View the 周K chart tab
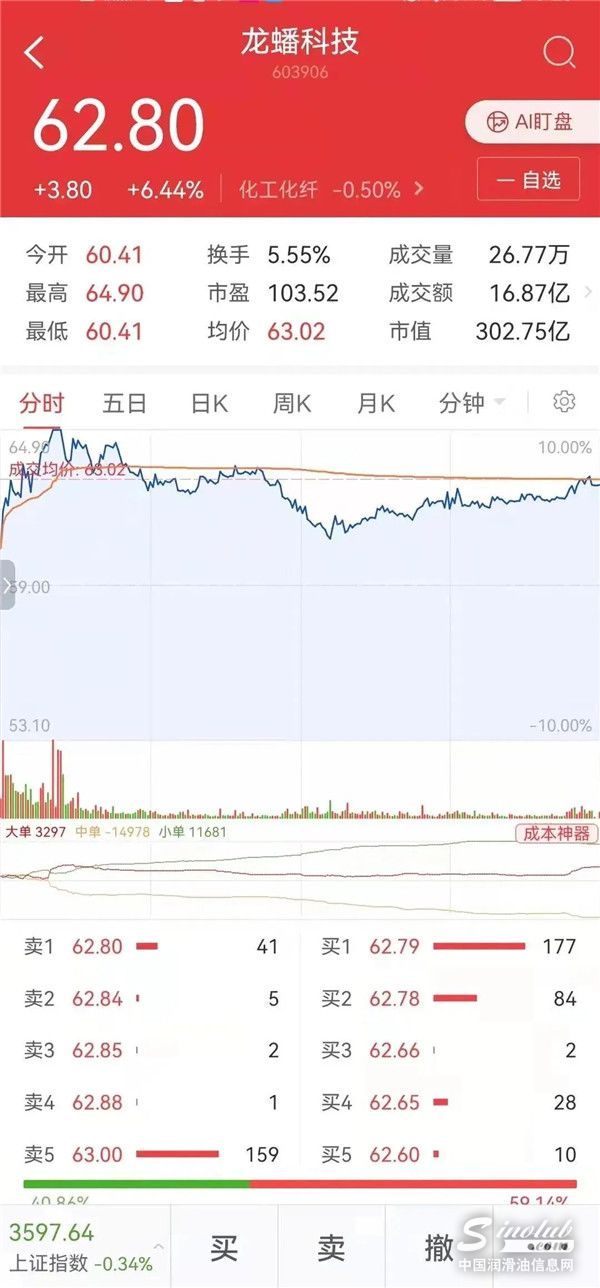 (x=292, y=403)
